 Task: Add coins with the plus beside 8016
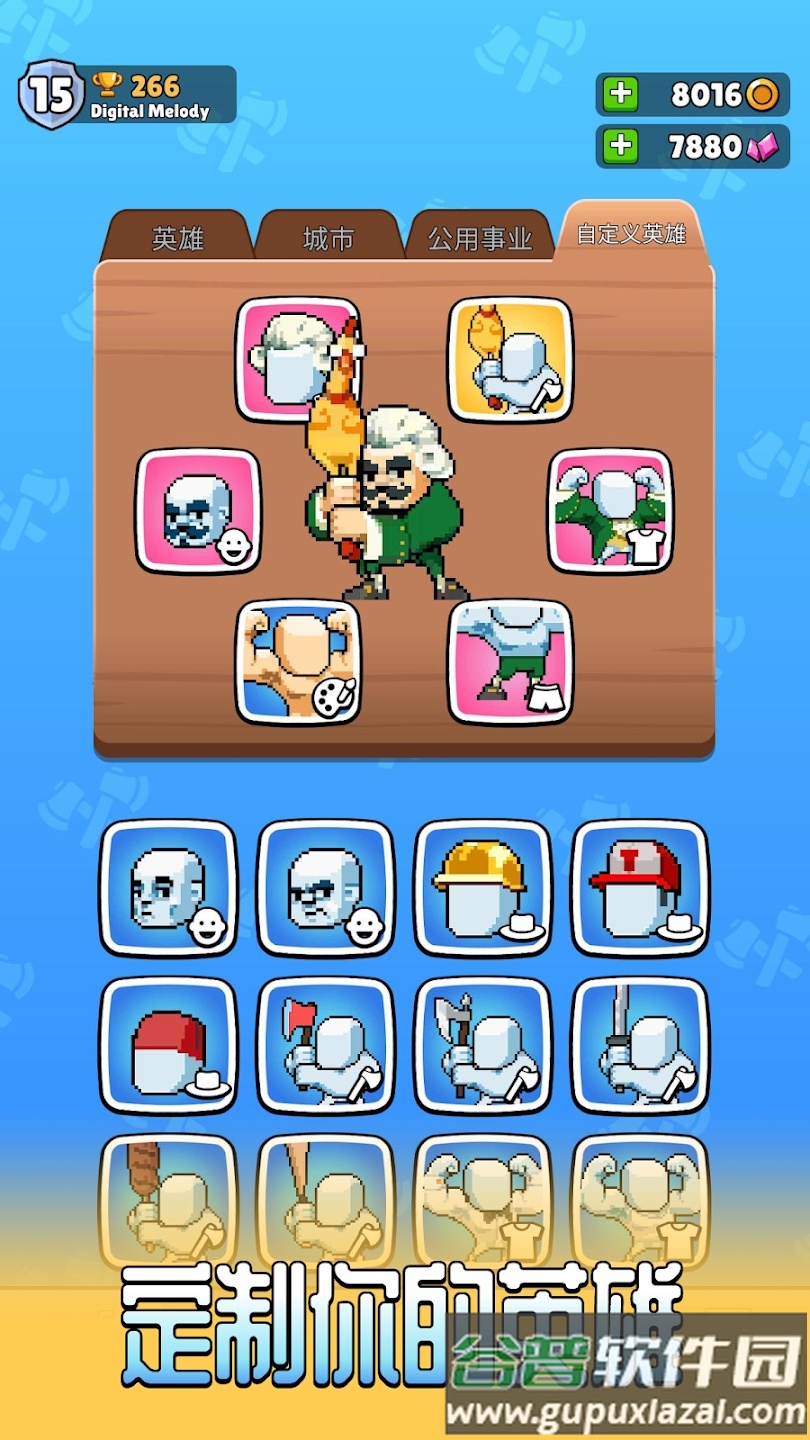pyautogui.click(x=621, y=95)
